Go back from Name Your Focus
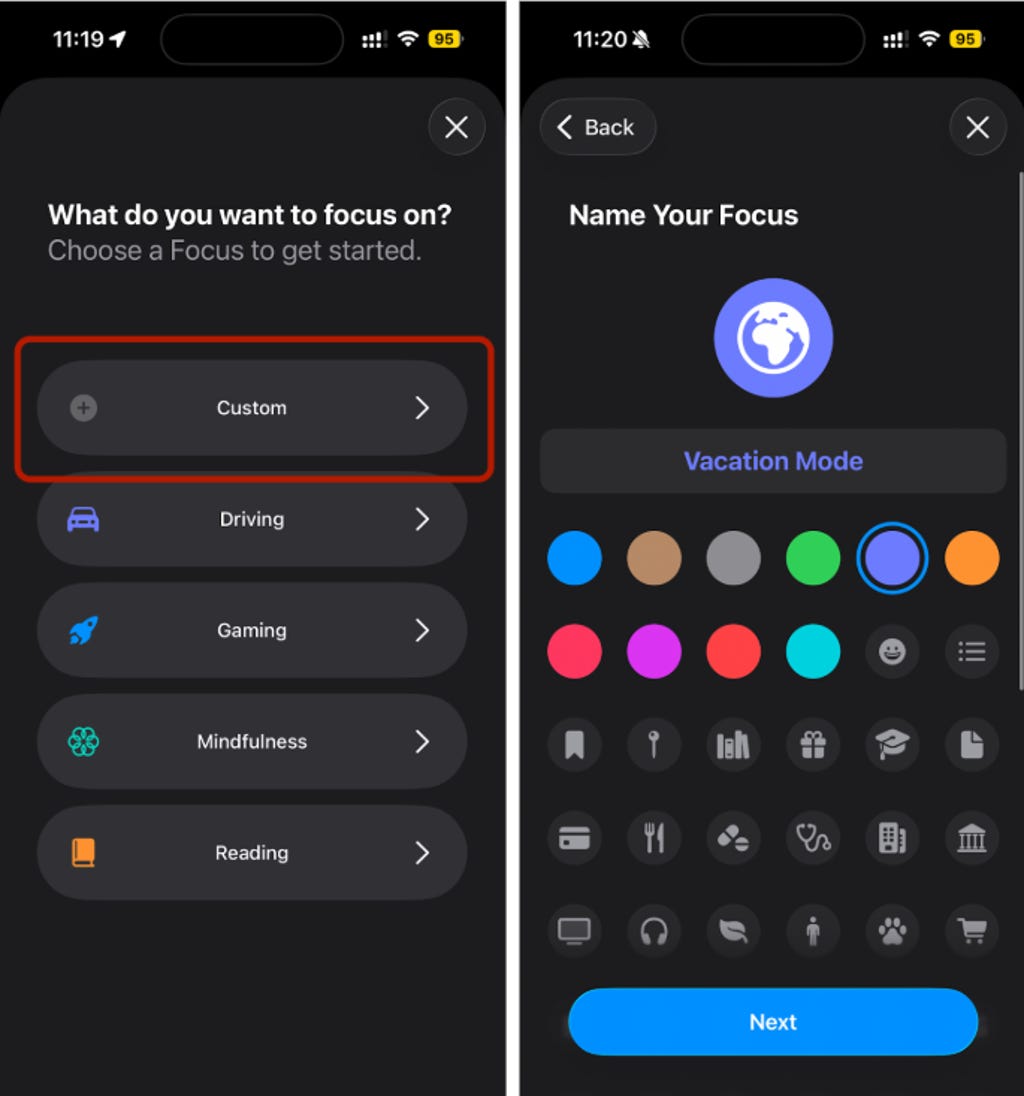 (597, 127)
